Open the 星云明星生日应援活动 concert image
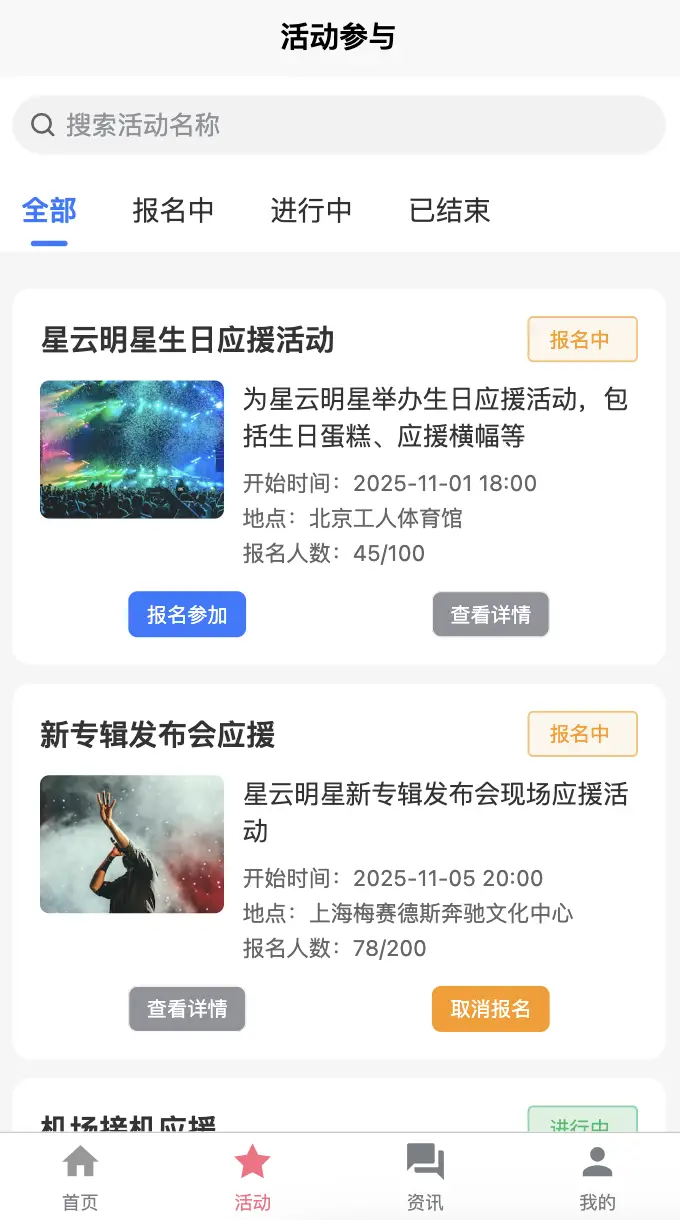Viewport: 680px width, 1220px height. point(132,449)
